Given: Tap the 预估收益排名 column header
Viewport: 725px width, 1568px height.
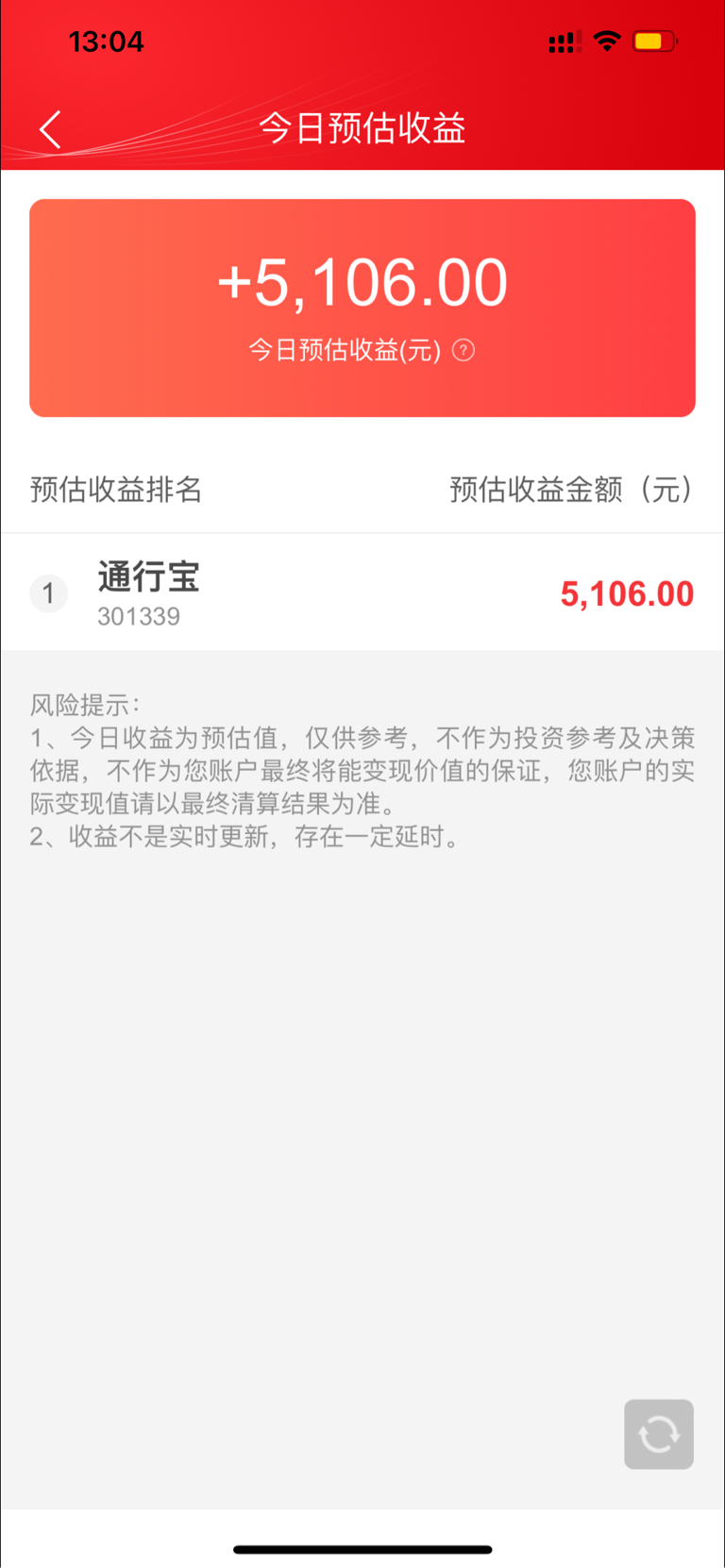Looking at the screenshot, I should click(x=115, y=491).
